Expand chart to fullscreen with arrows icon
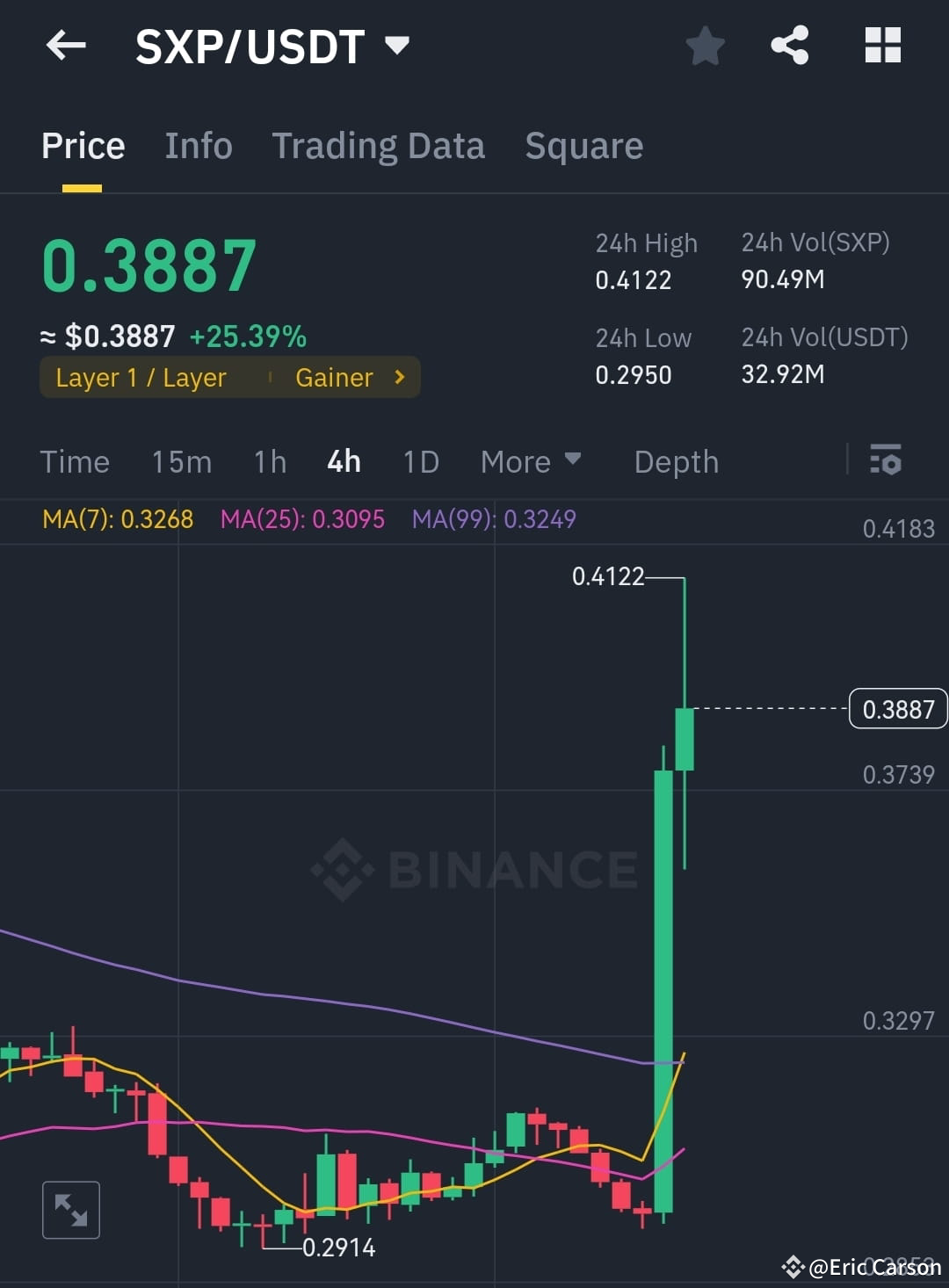Screen dimensions: 949x1288 (x=70, y=1210)
